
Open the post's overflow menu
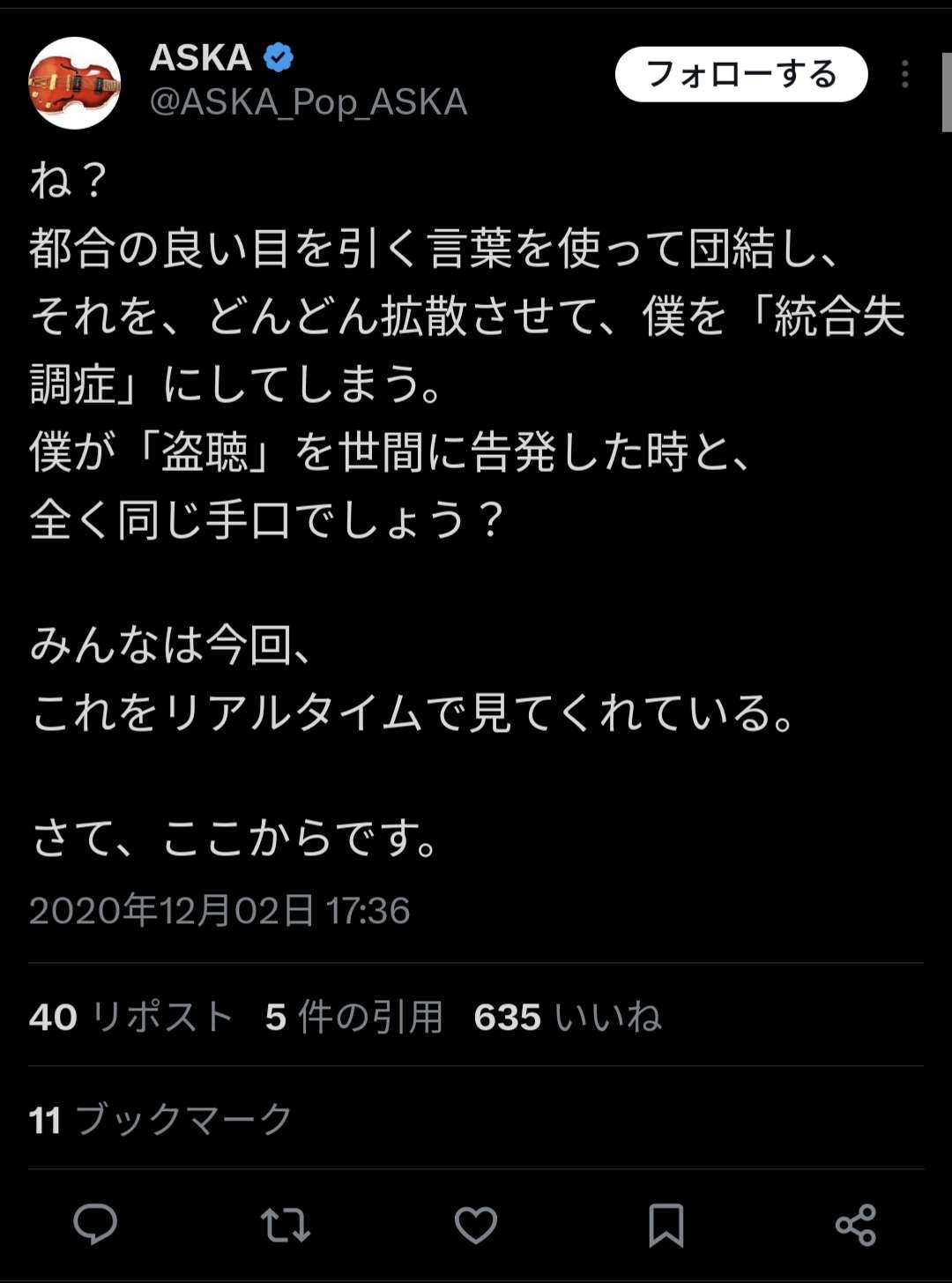point(904,75)
